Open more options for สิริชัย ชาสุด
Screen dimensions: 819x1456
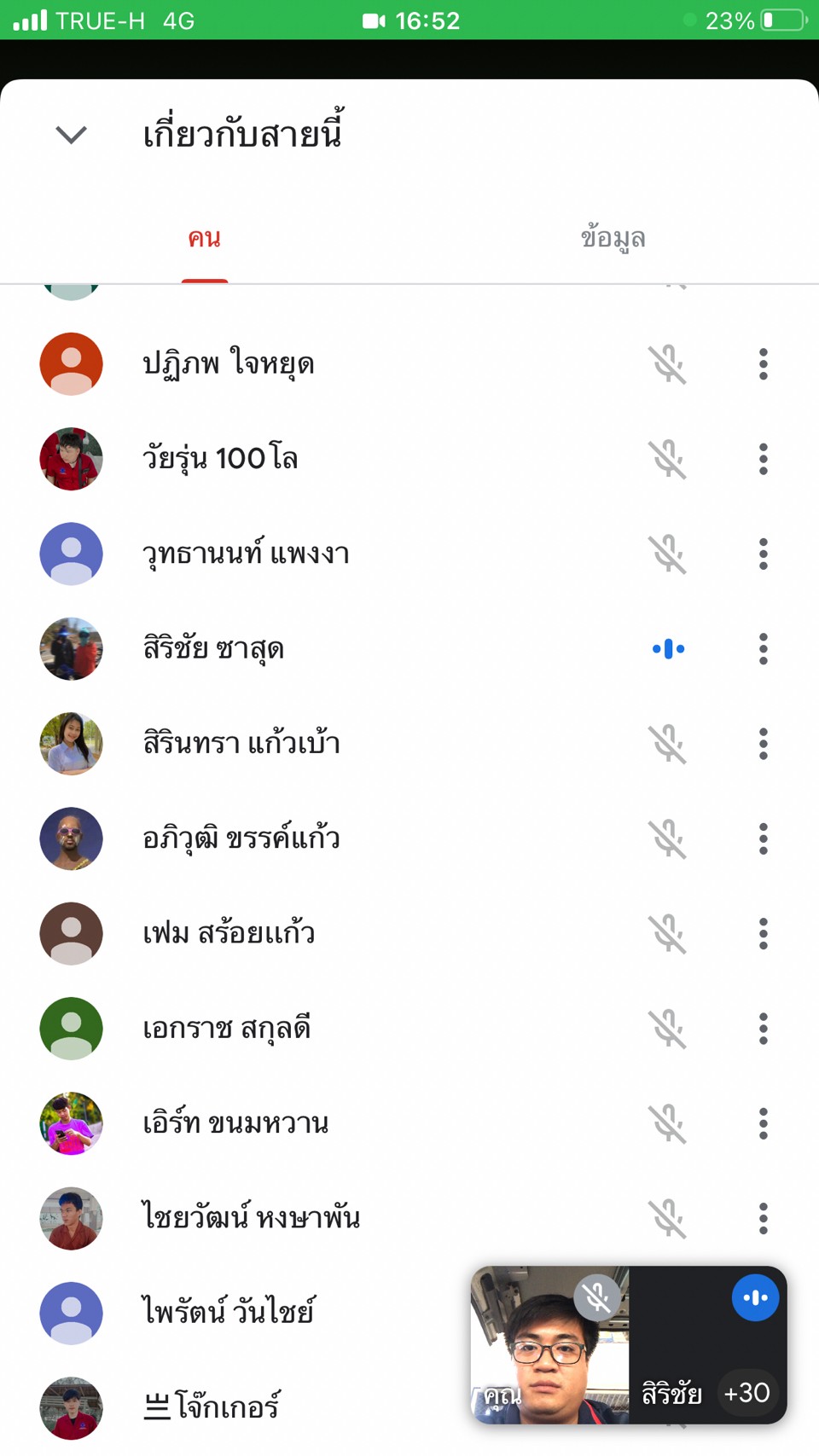764,649
